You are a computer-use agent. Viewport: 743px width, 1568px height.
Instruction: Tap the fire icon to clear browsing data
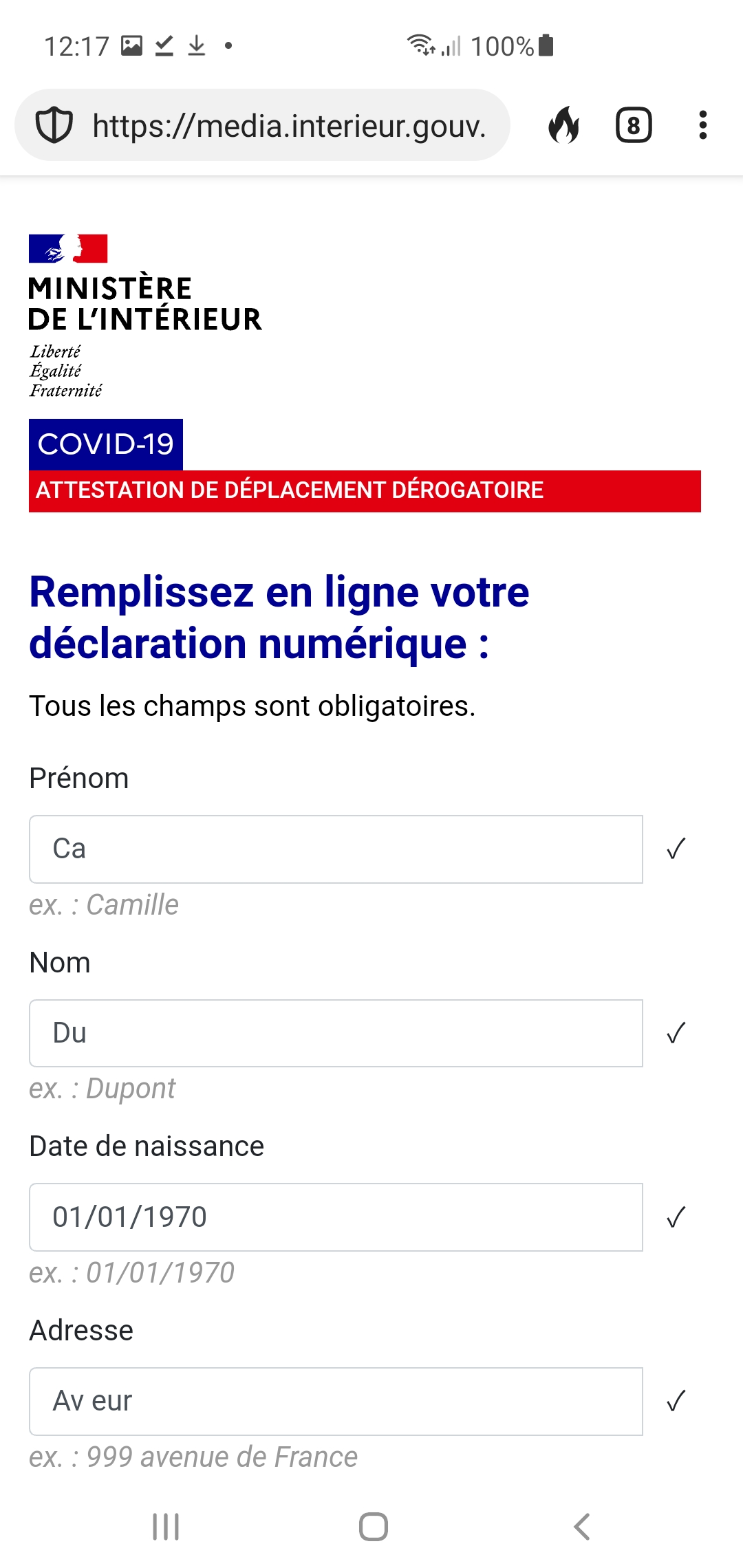(x=563, y=125)
